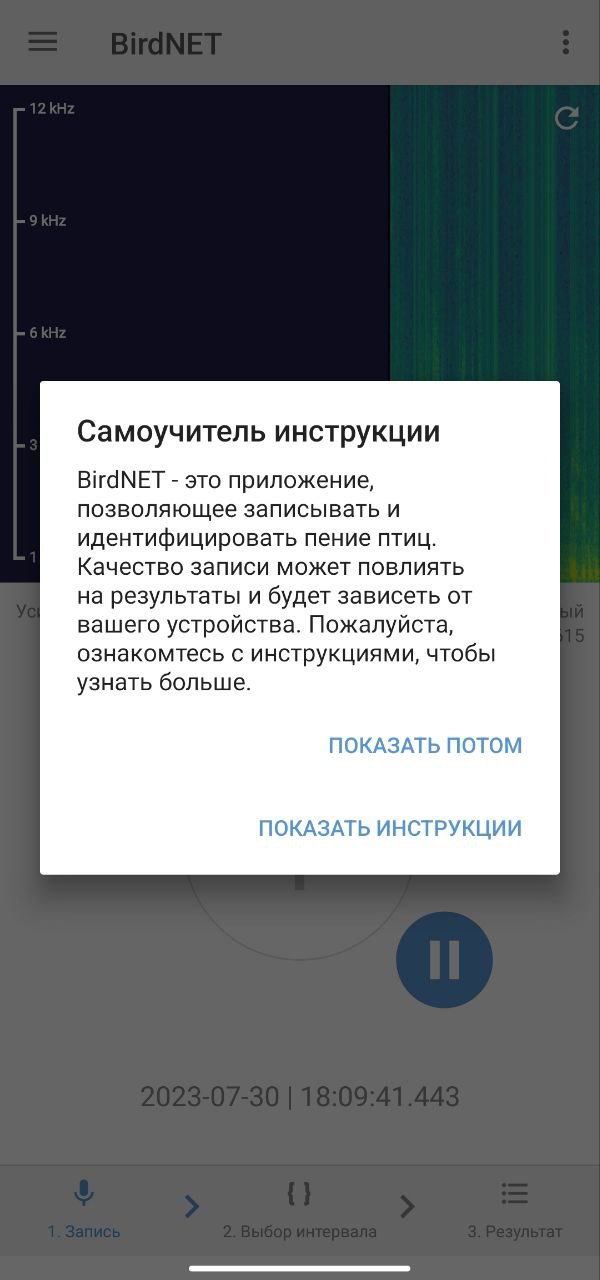This screenshot has width=600, height=1280.
Task: Tap ПОКАЗАТЬ ИНСТРУКЦИИ in the dialog
Action: tap(390, 828)
